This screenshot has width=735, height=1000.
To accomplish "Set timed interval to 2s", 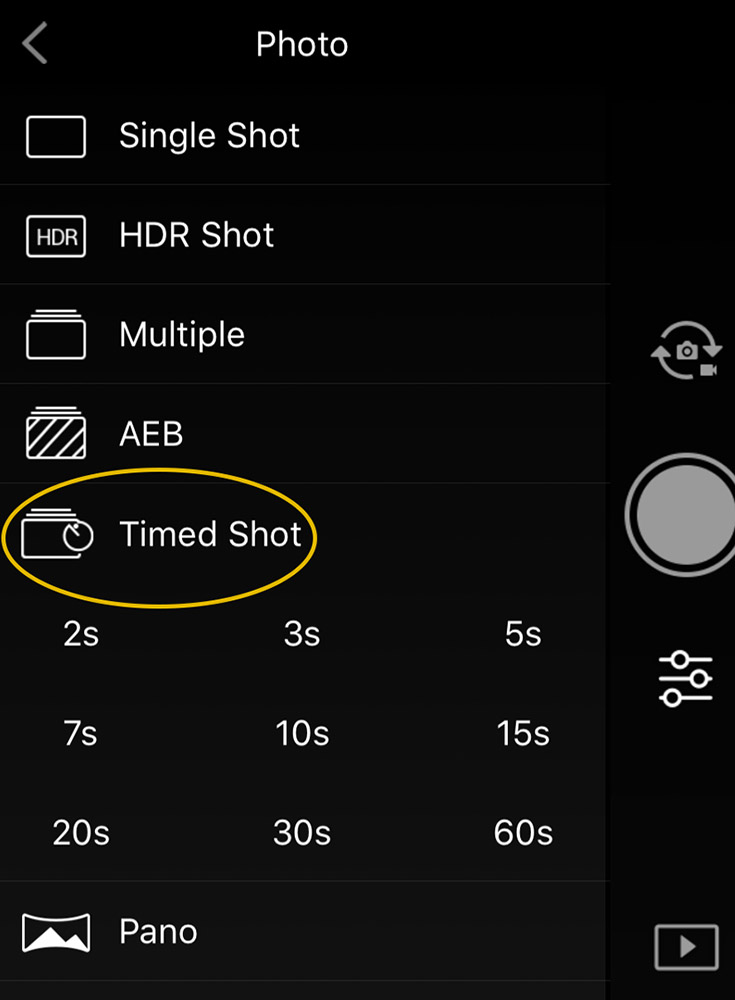I will [81, 634].
